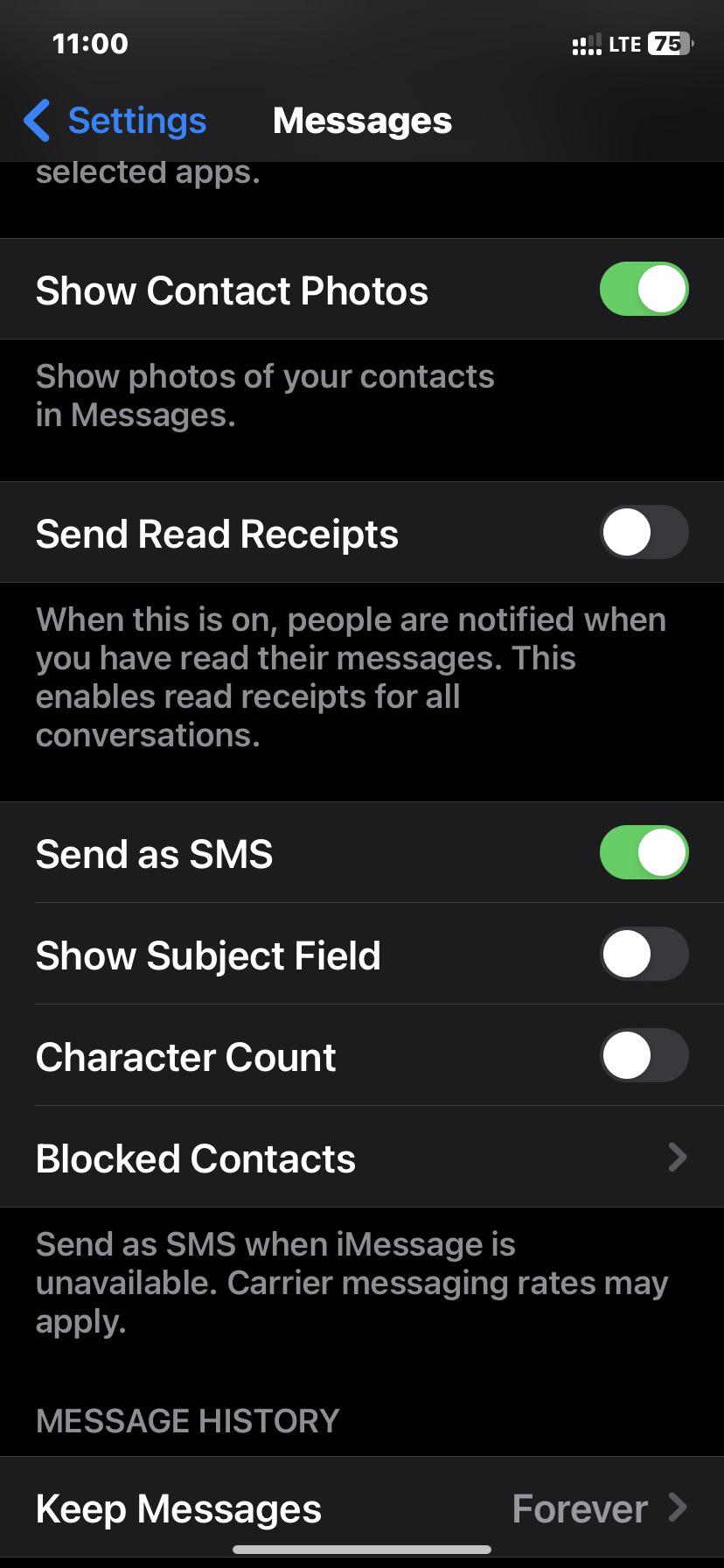Disable Send as SMS

click(644, 853)
